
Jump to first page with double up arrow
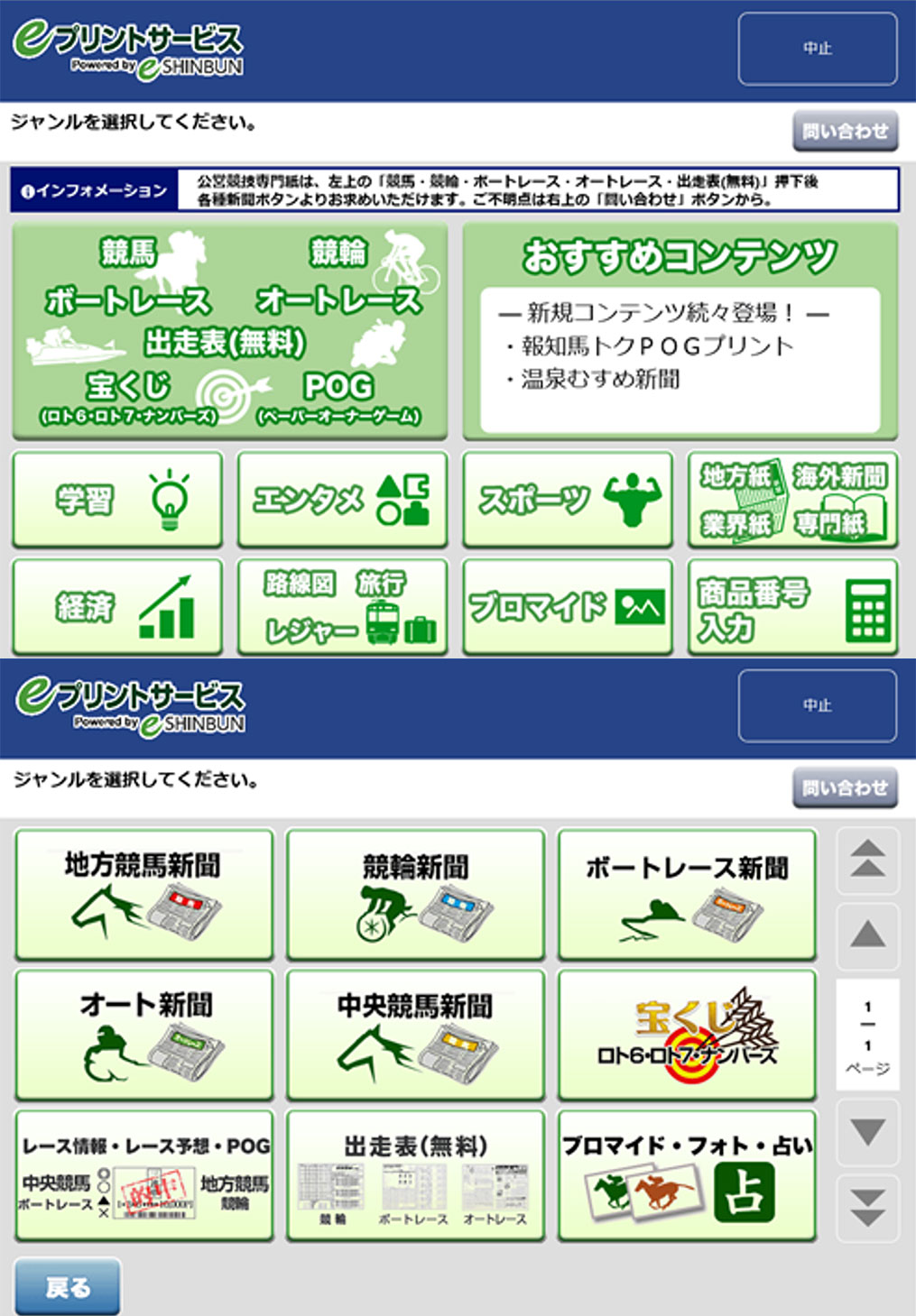click(867, 860)
